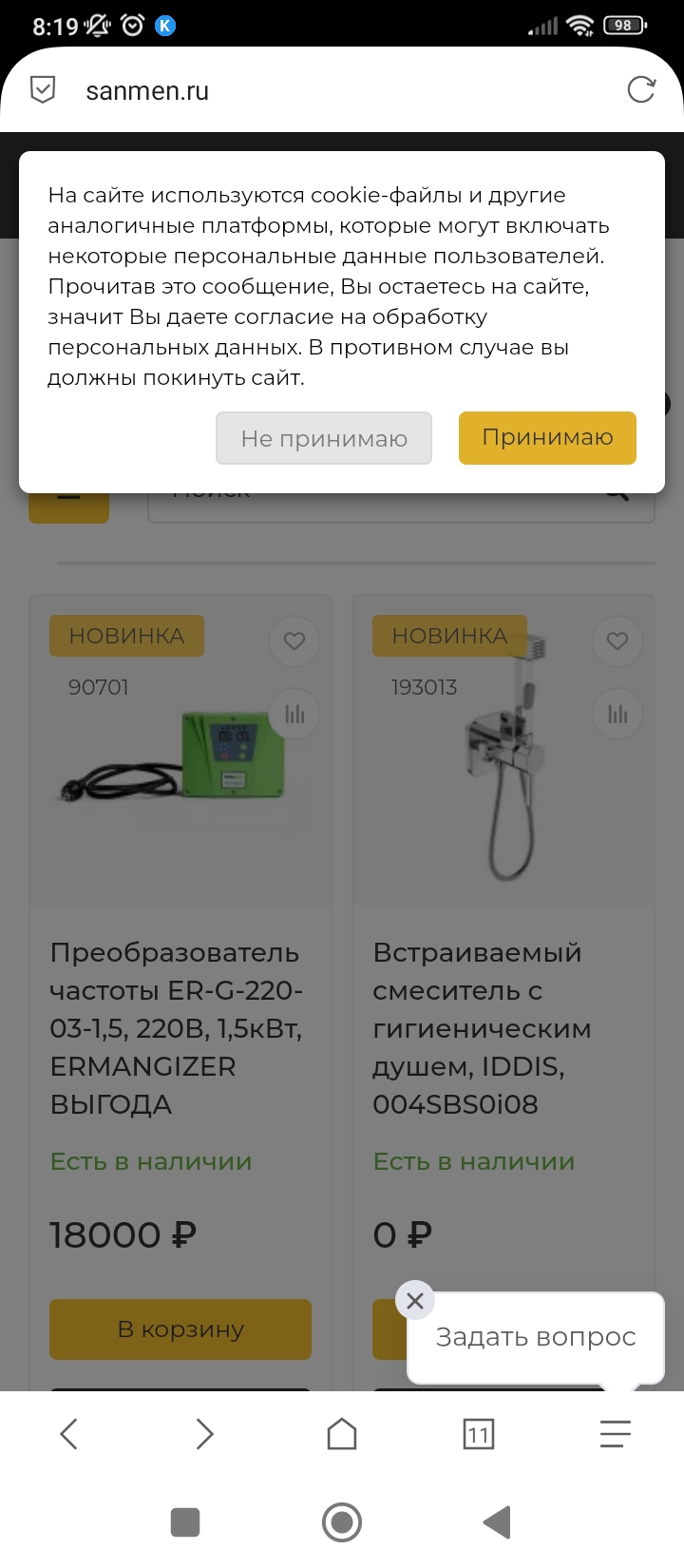This screenshot has width=684, height=1568.
Task: Open the ERMANGIZER frequency converter product
Action: click(176, 1028)
